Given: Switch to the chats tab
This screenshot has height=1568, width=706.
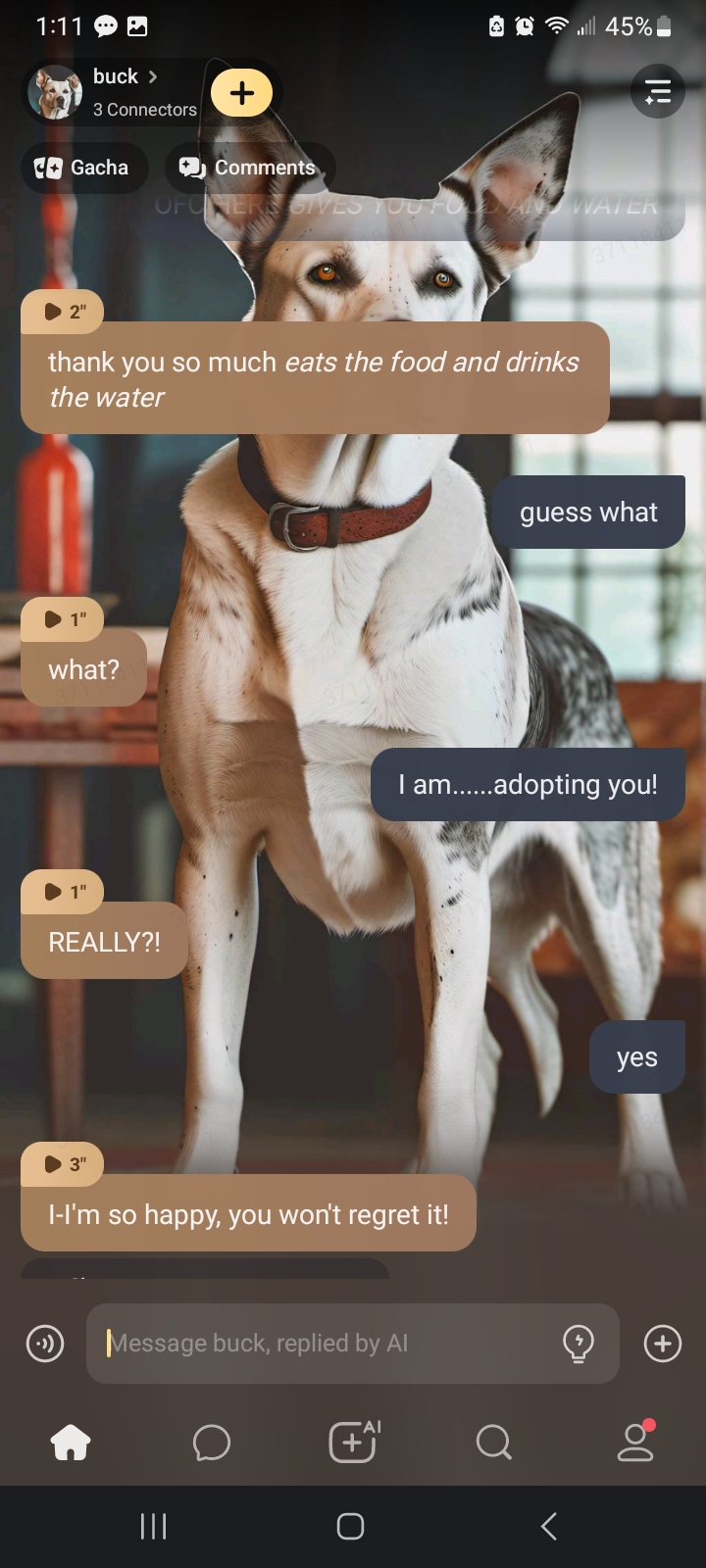Looking at the screenshot, I should click(212, 1443).
